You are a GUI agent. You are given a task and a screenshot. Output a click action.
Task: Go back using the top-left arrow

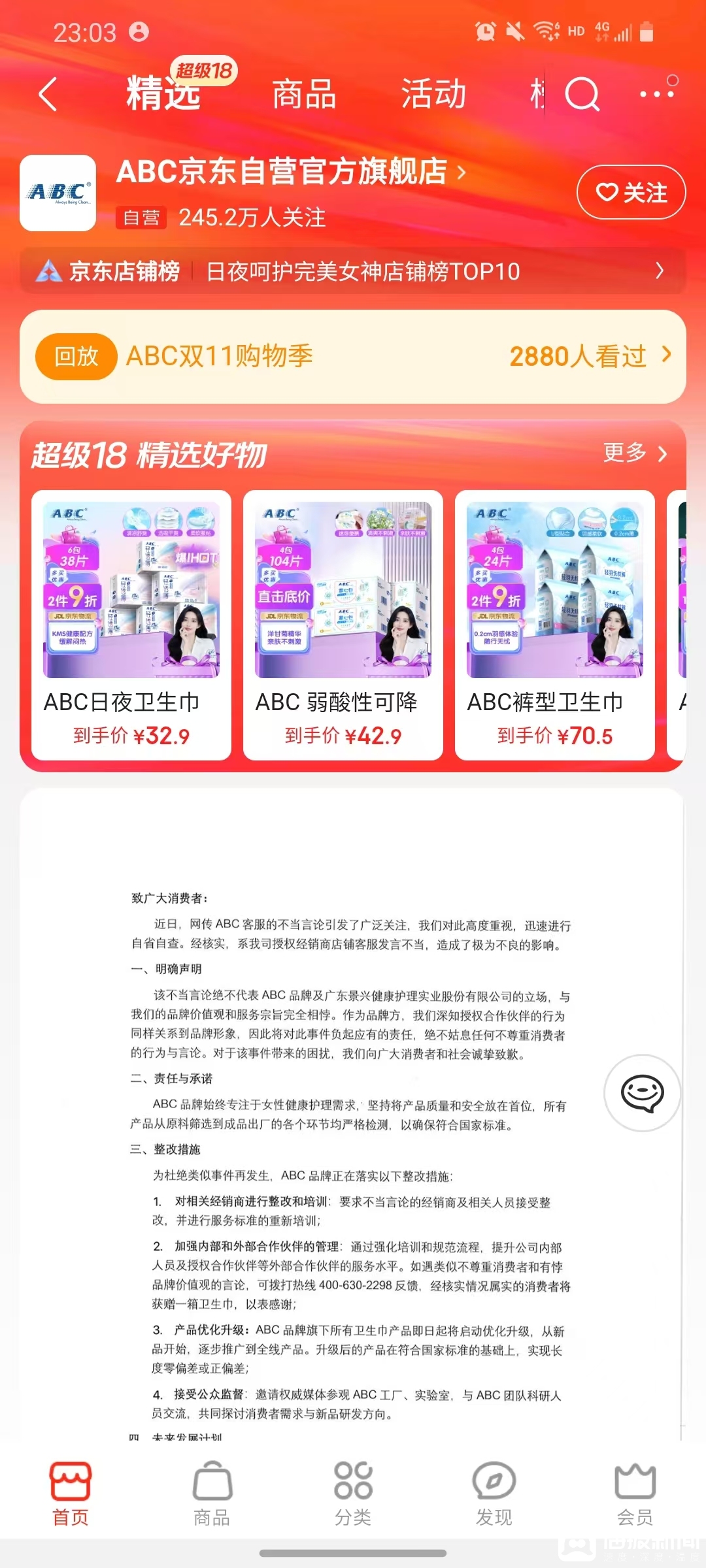pyautogui.click(x=48, y=94)
